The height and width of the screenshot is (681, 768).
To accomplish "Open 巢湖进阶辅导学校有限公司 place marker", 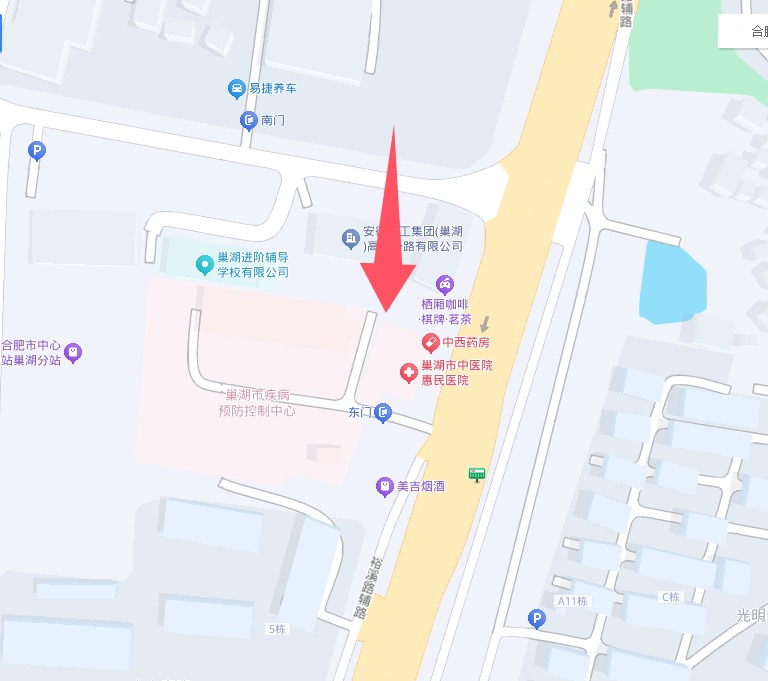I will (x=205, y=265).
